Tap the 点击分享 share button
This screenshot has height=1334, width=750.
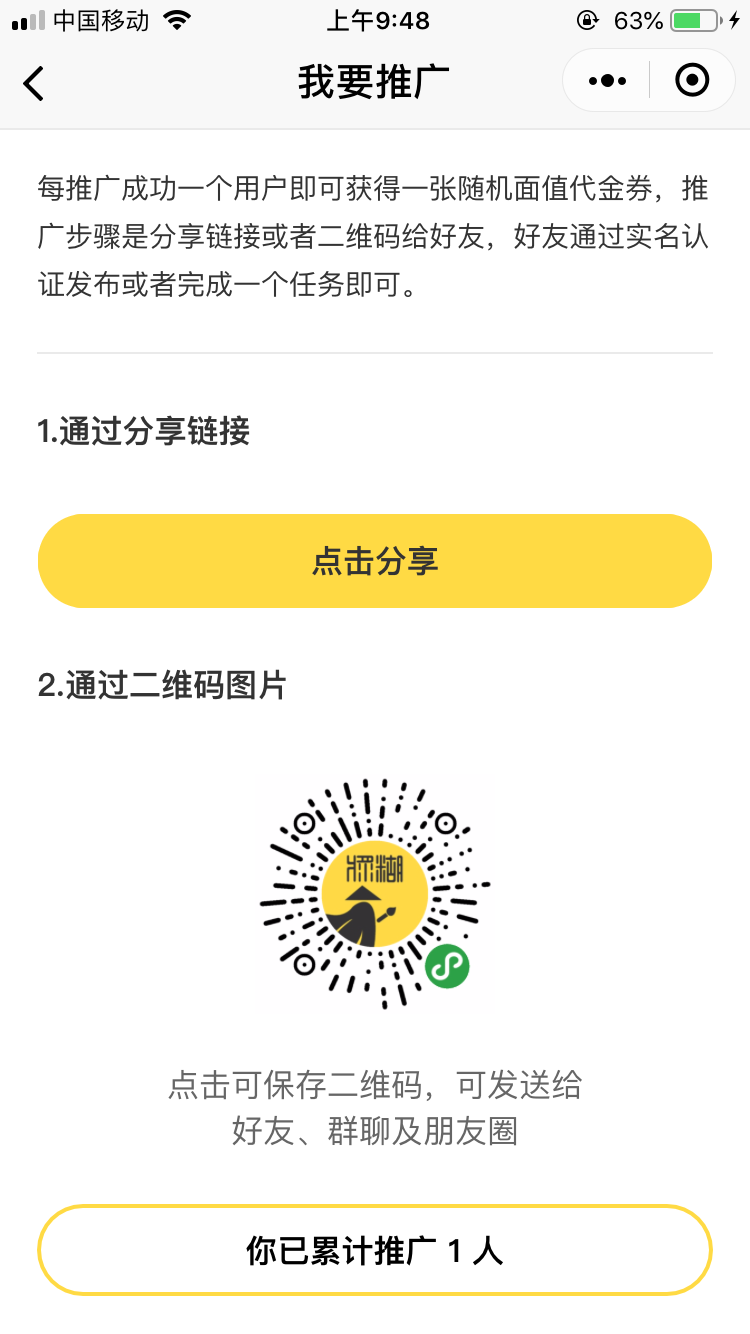coord(375,561)
